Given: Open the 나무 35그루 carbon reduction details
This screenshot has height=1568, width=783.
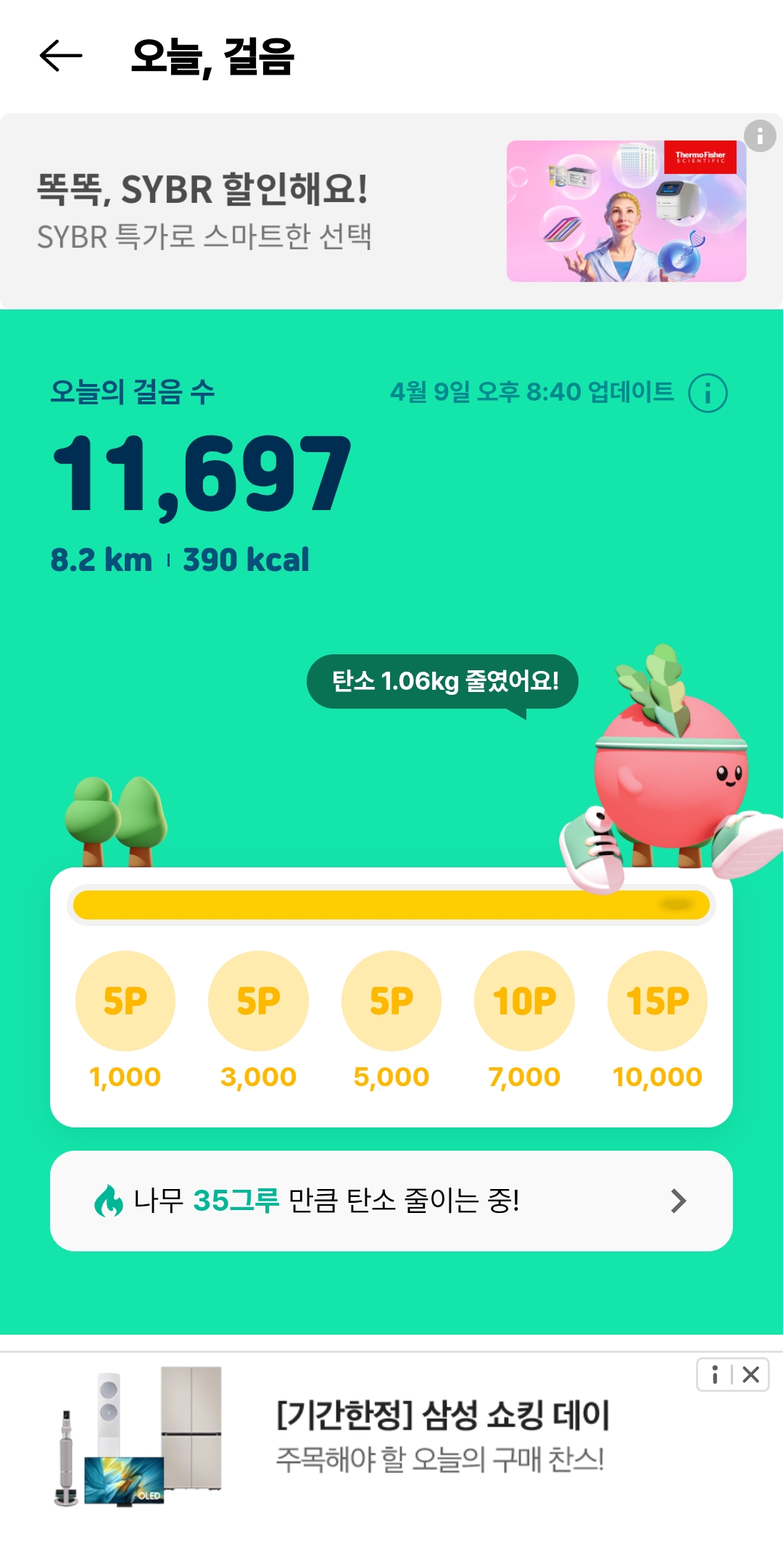Looking at the screenshot, I should tap(391, 1201).
